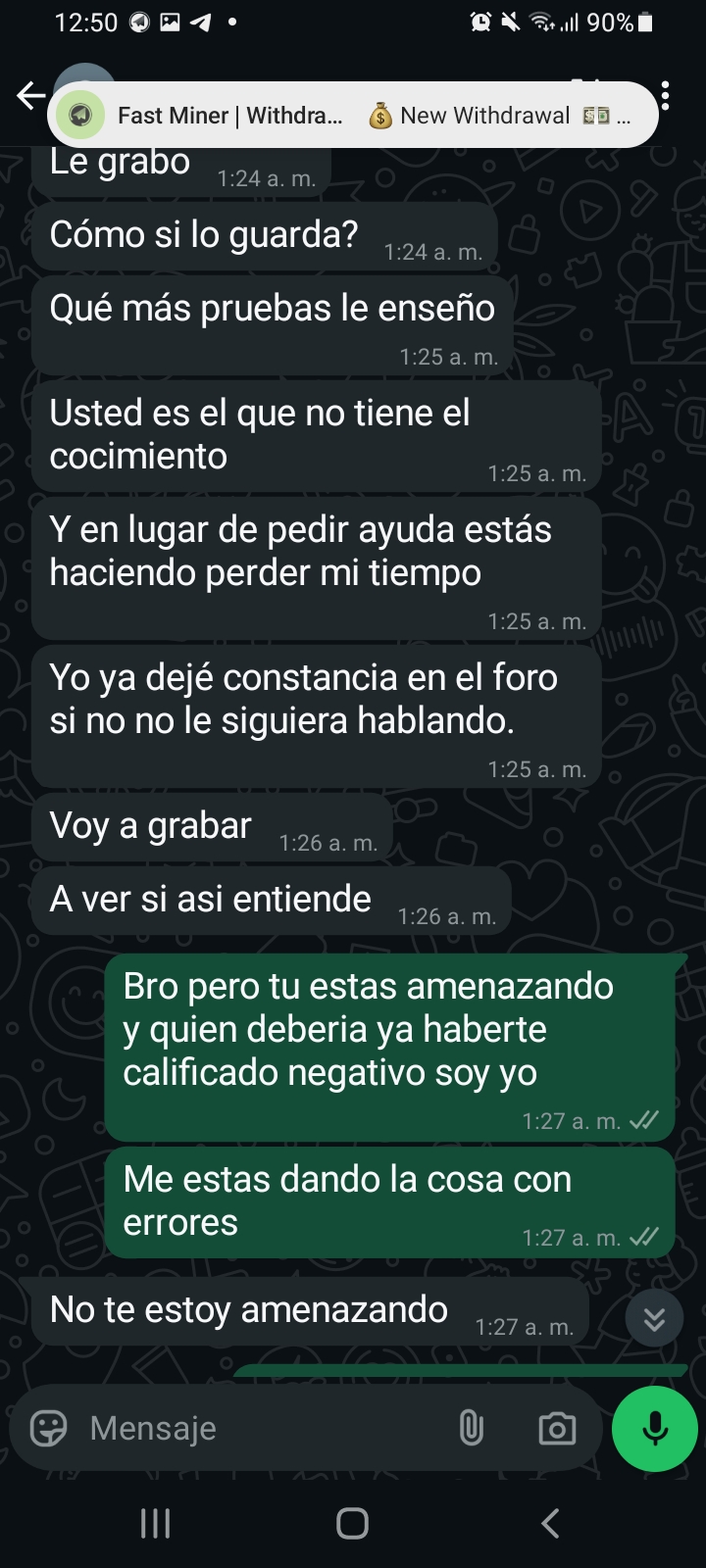This screenshot has height=1568, width=706.
Task: Go back to the chat list
Action: click(30, 95)
